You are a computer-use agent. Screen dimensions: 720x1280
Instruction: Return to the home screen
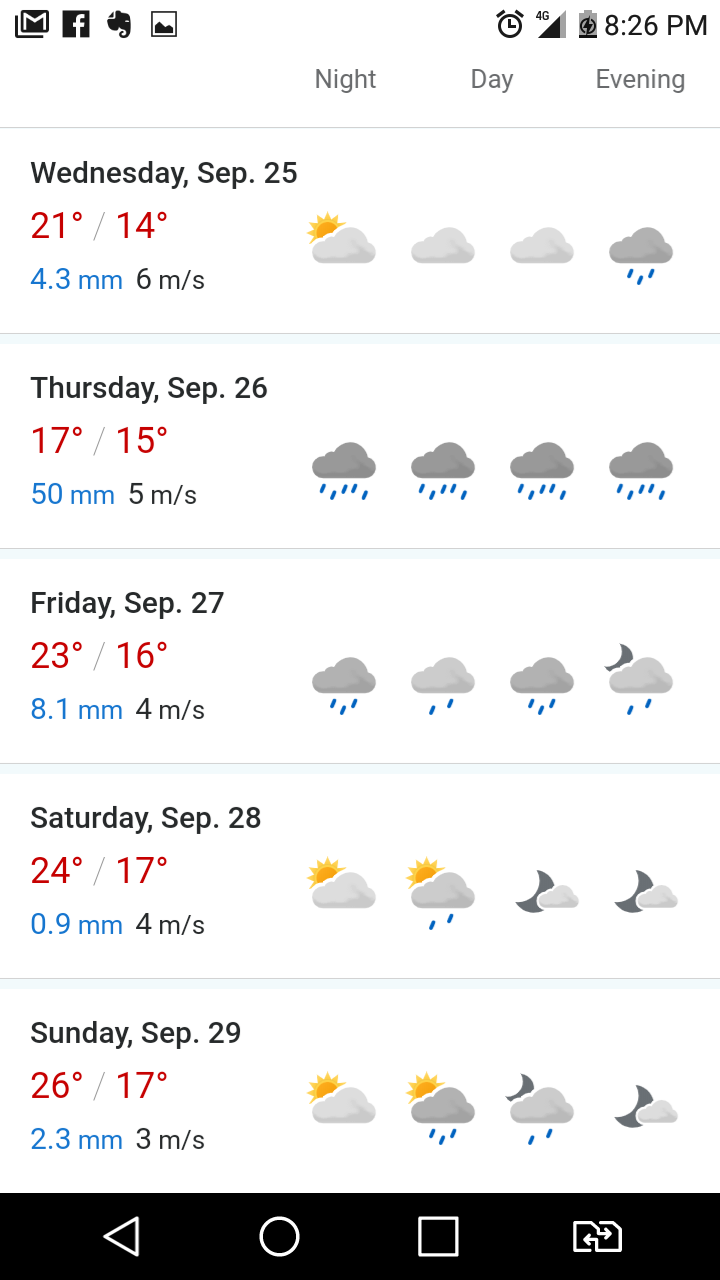point(280,1237)
